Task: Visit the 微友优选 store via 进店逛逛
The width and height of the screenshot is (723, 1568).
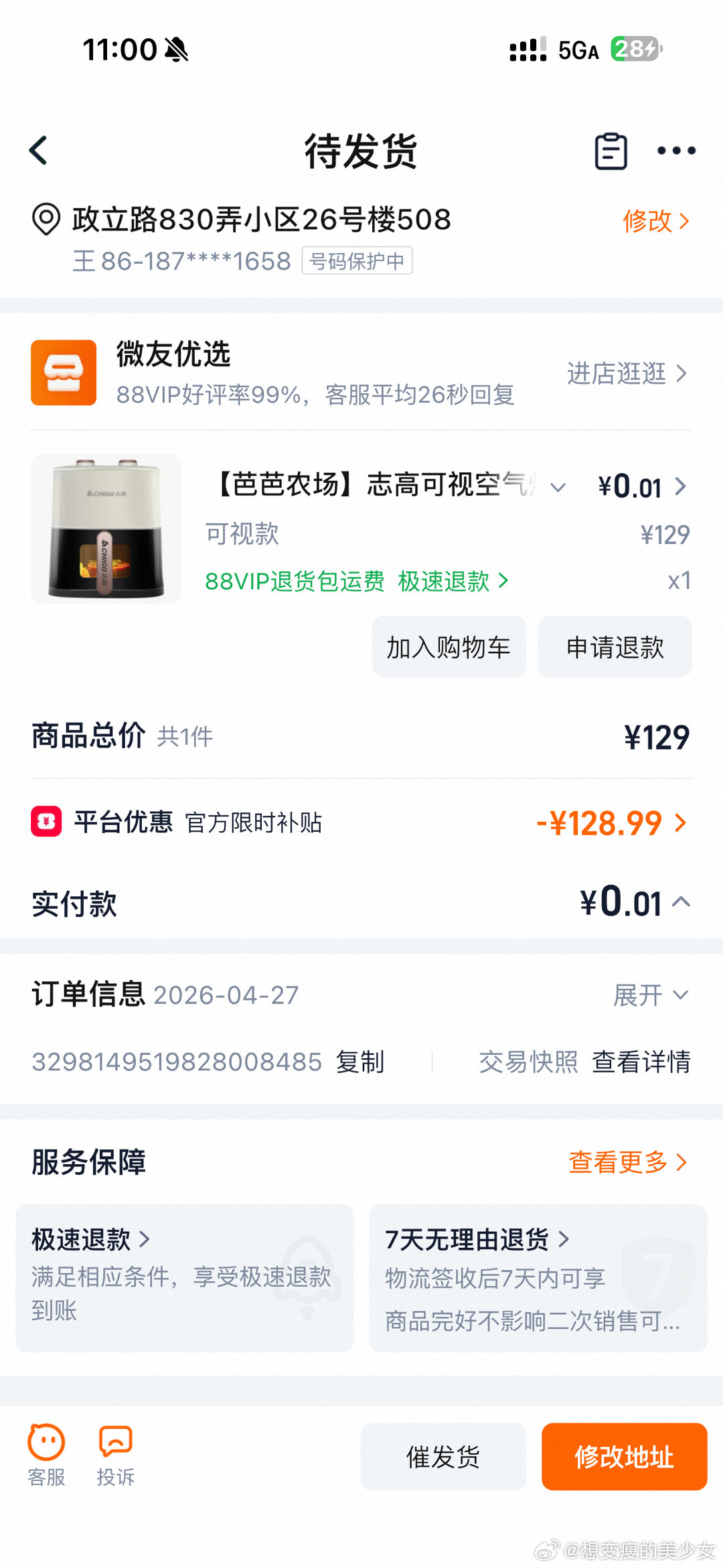Action: point(627,373)
